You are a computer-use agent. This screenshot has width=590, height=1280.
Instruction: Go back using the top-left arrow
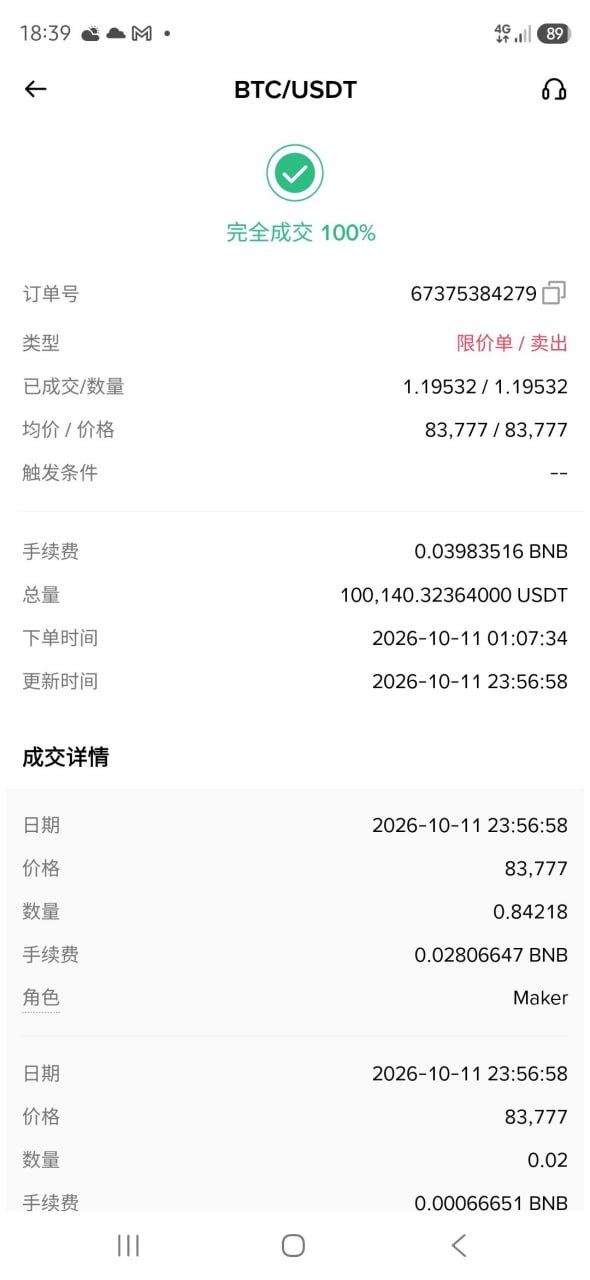coord(36,89)
